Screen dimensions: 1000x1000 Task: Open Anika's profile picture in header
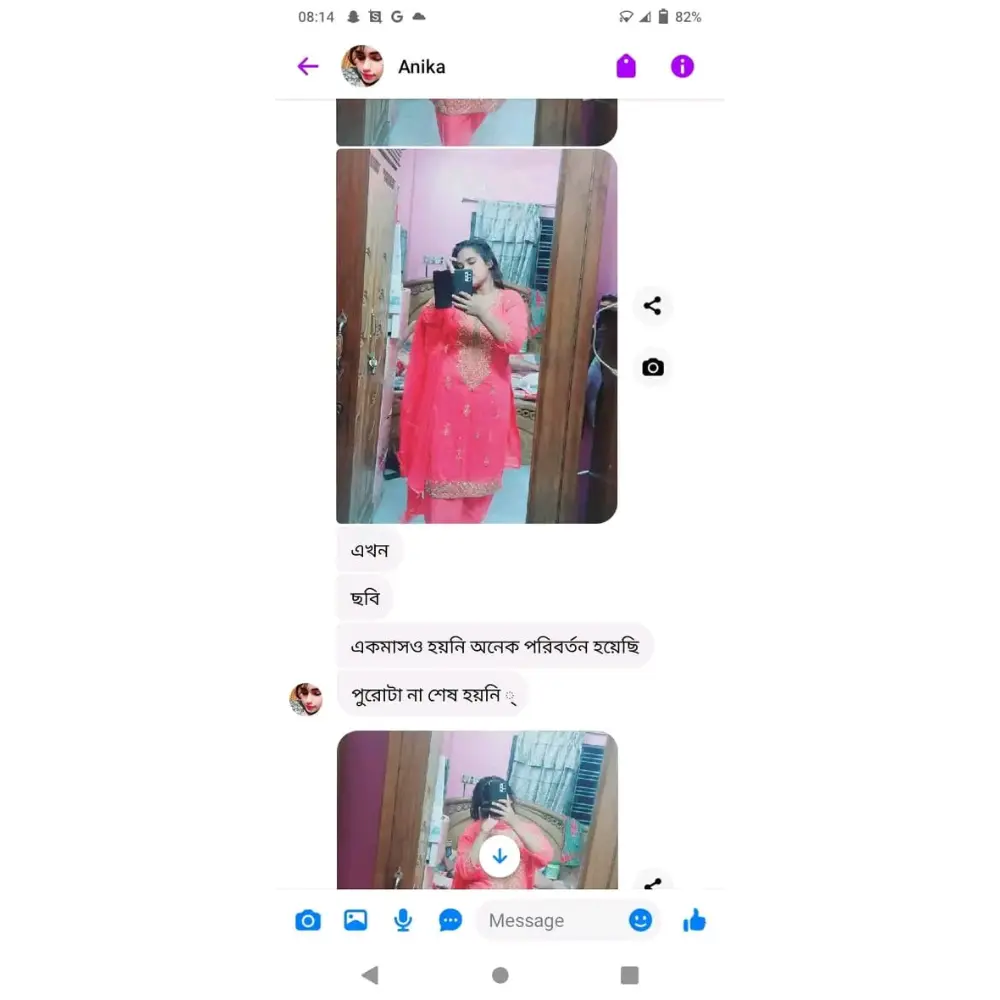pyautogui.click(x=362, y=67)
